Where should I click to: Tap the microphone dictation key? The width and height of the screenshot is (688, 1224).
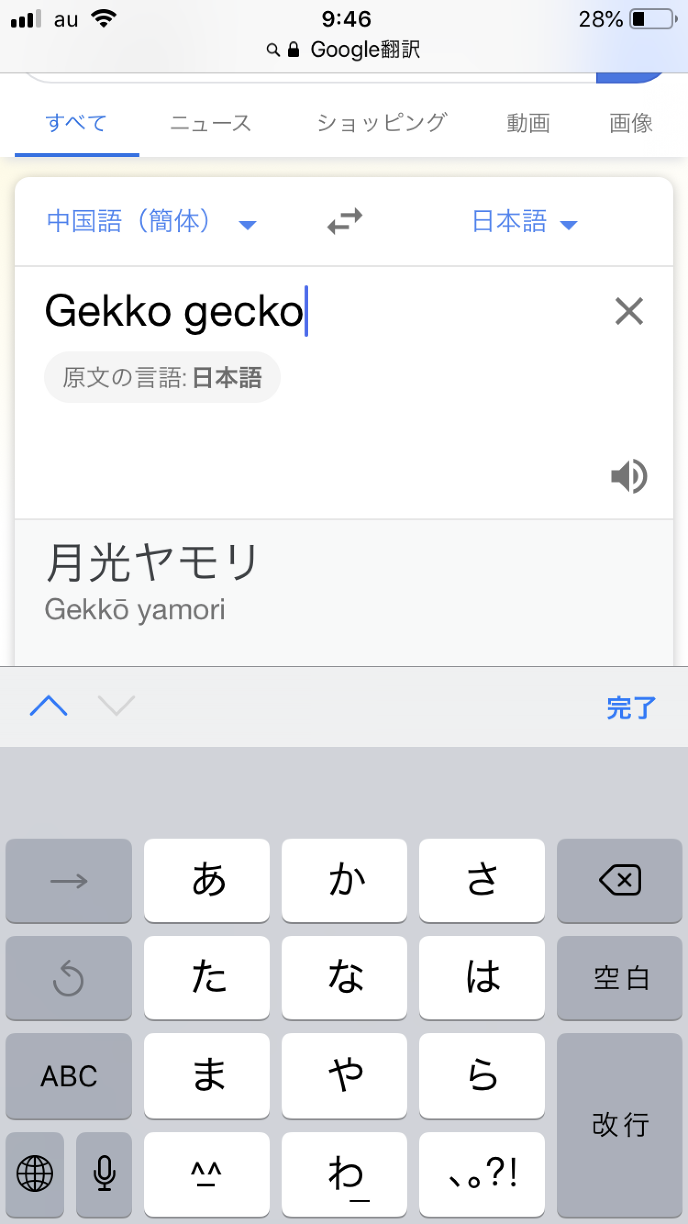(104, 1173)
